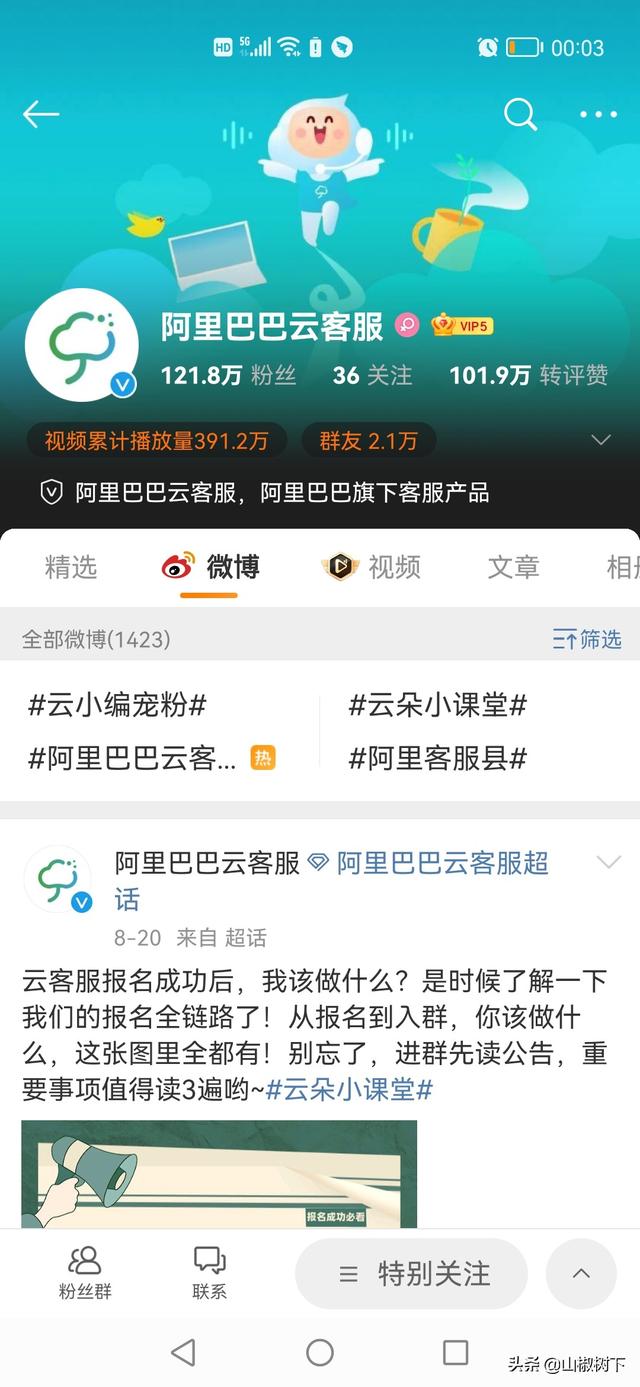This screenshot has height=1387, width=640.
Task: Expand the profile info chevron
Action: [x=601, y=440]
